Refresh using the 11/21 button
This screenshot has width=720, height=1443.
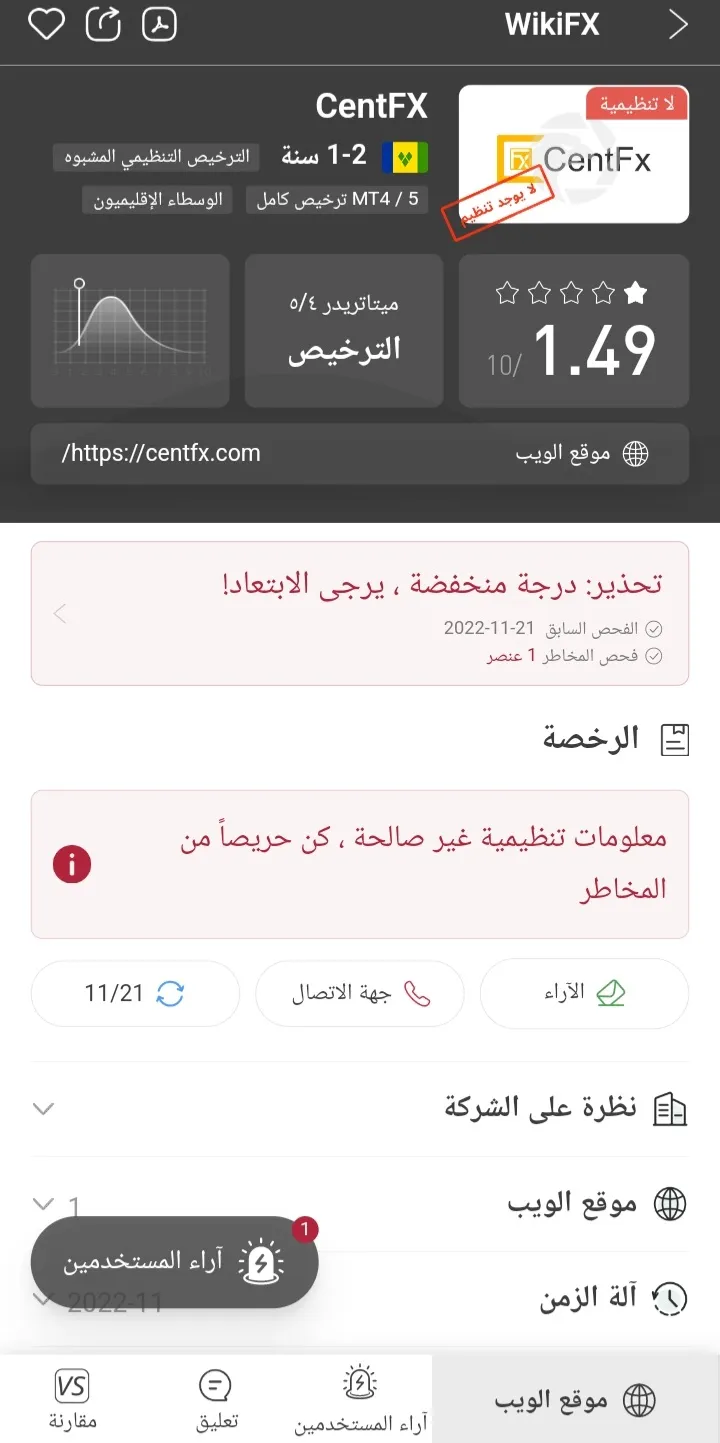135,994
